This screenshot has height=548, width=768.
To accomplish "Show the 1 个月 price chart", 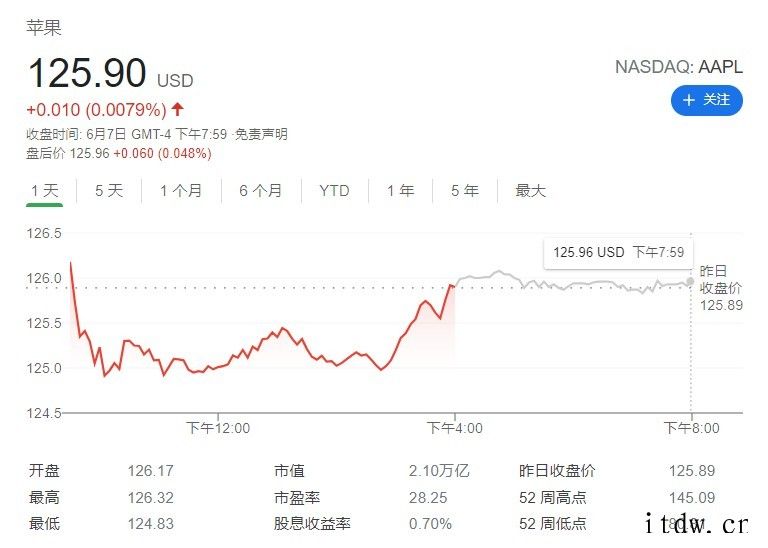I will (180, 190).
